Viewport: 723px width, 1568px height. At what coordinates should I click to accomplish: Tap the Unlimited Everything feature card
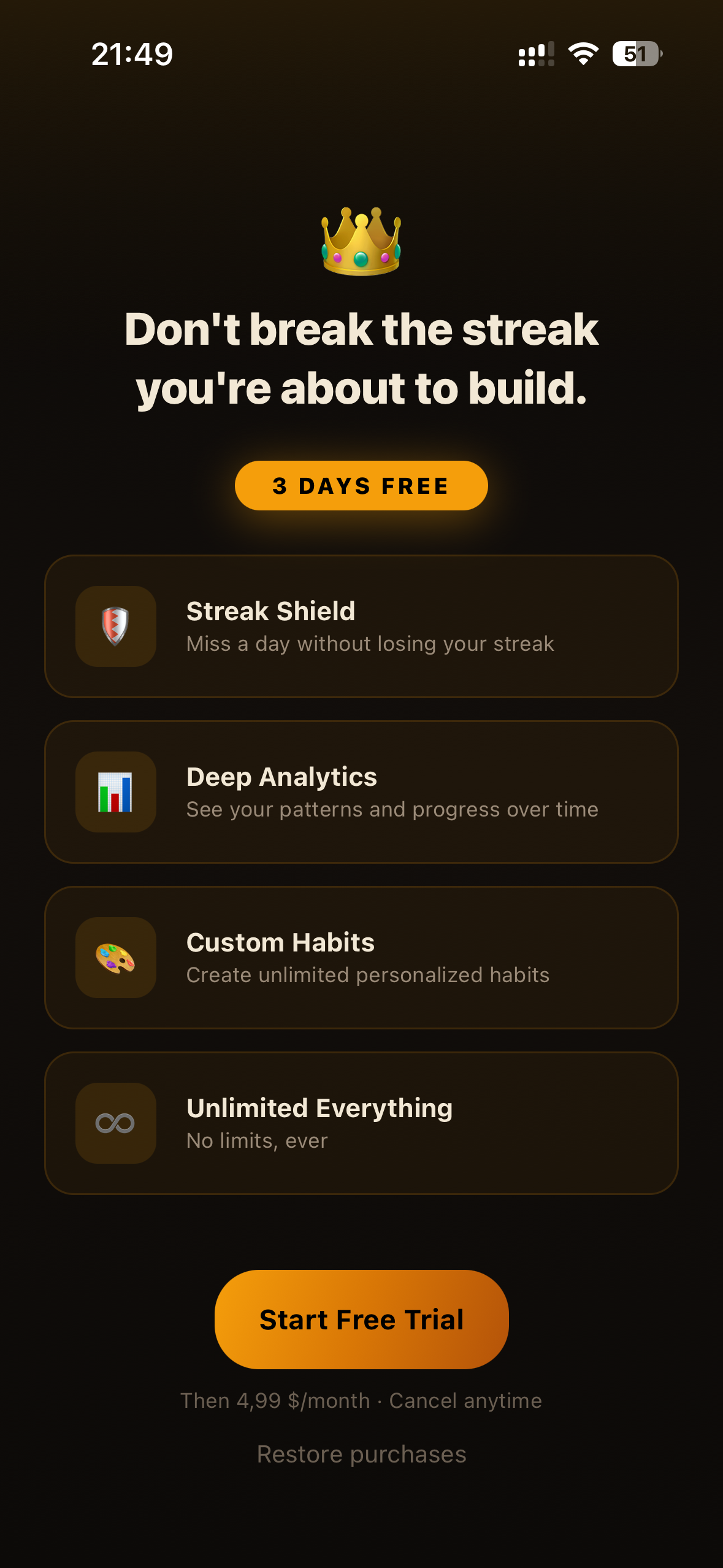pyautogui.click(x=361, y=1123)
